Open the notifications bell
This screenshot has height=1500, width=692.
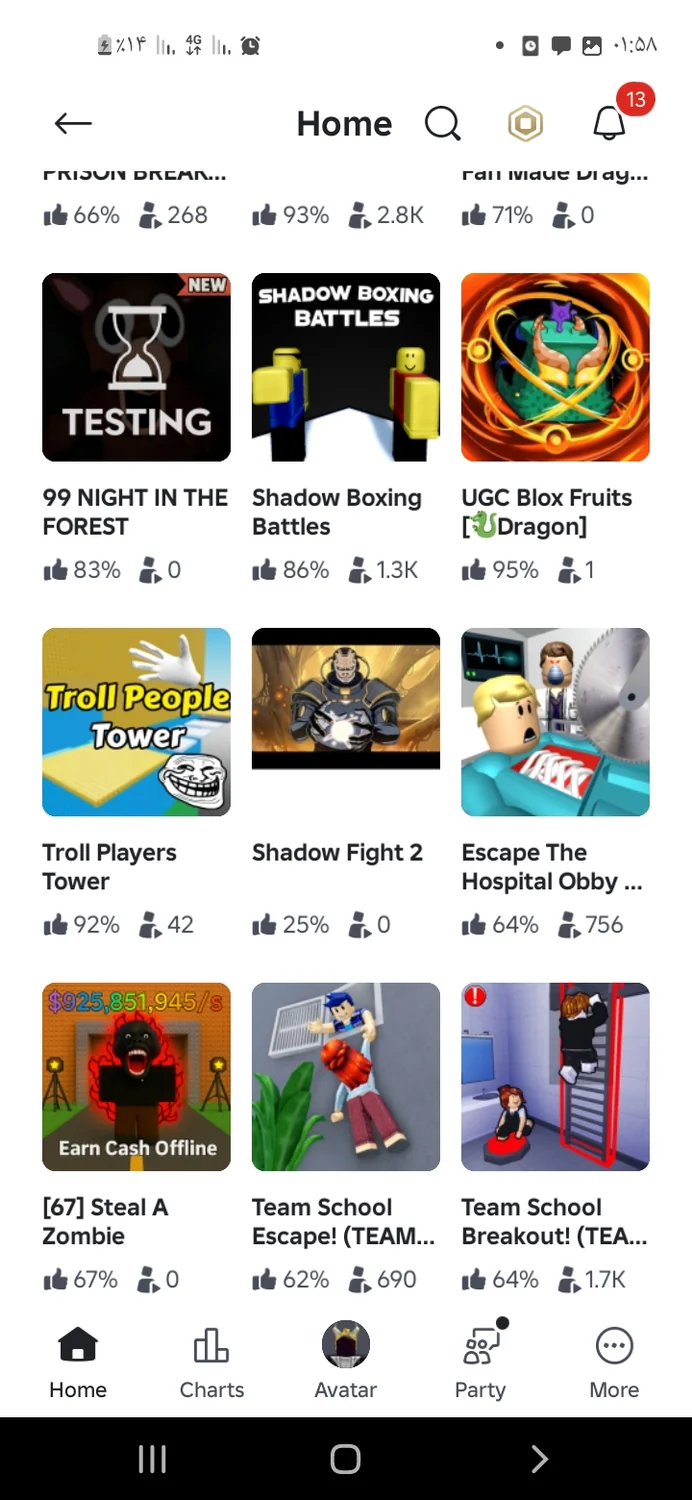[x=609, y=123]
